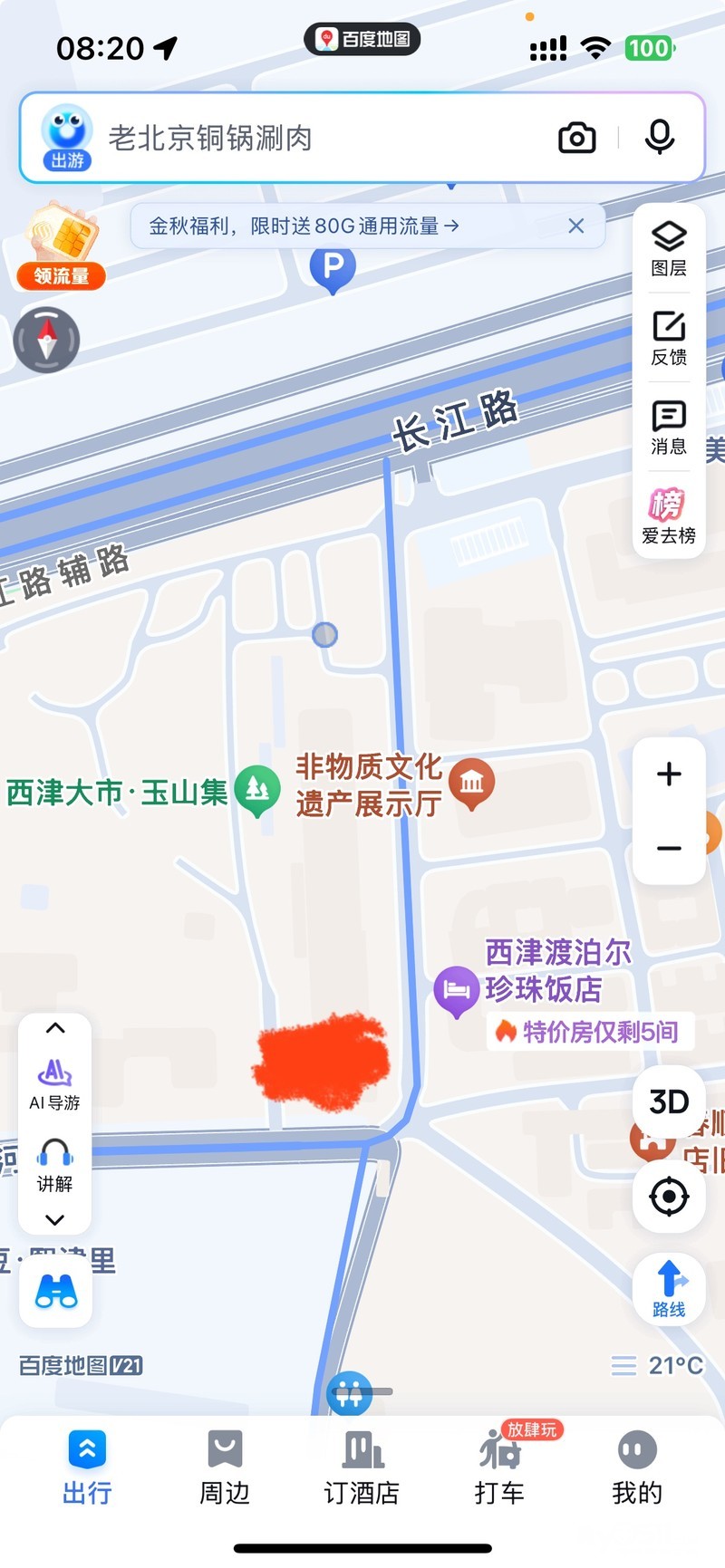This screenshot has width=725, height=1568.
Task: Switch the map to 3D view
Action: coord(669,1101)
